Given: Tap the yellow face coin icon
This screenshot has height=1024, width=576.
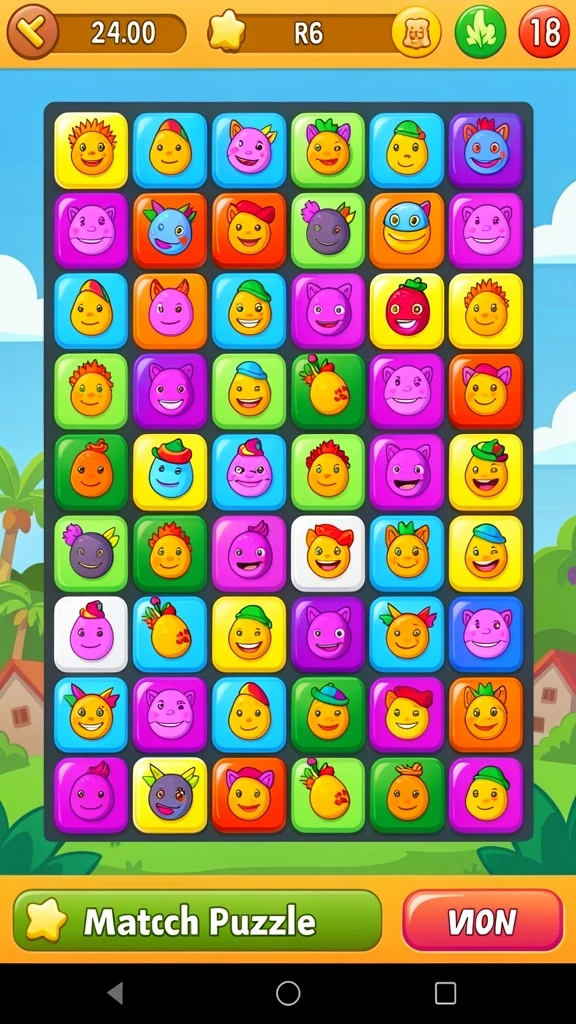Looking at the screenshot, I should pos(416,32).
